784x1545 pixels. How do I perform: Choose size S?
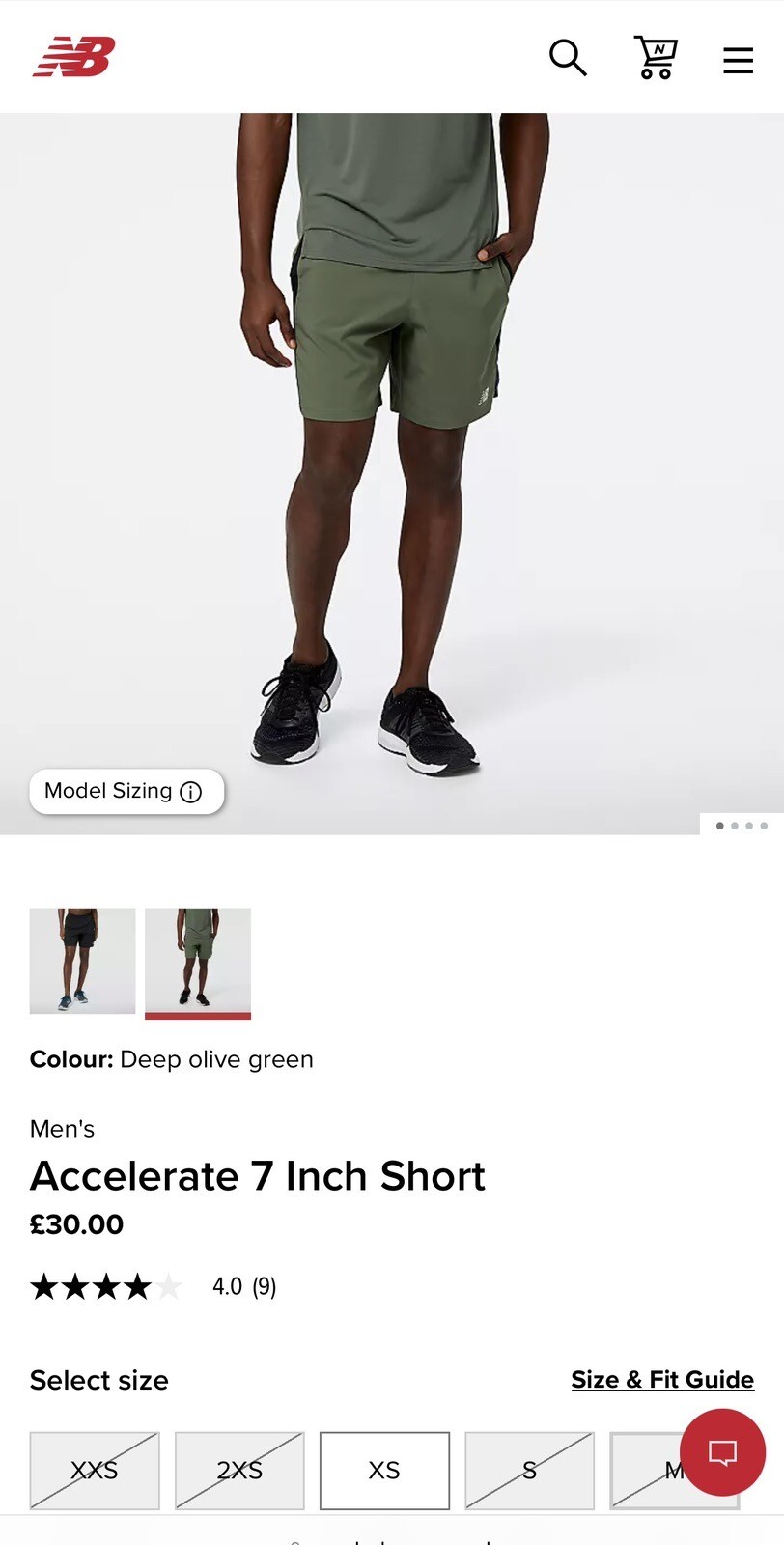(x=529, y=1470)
